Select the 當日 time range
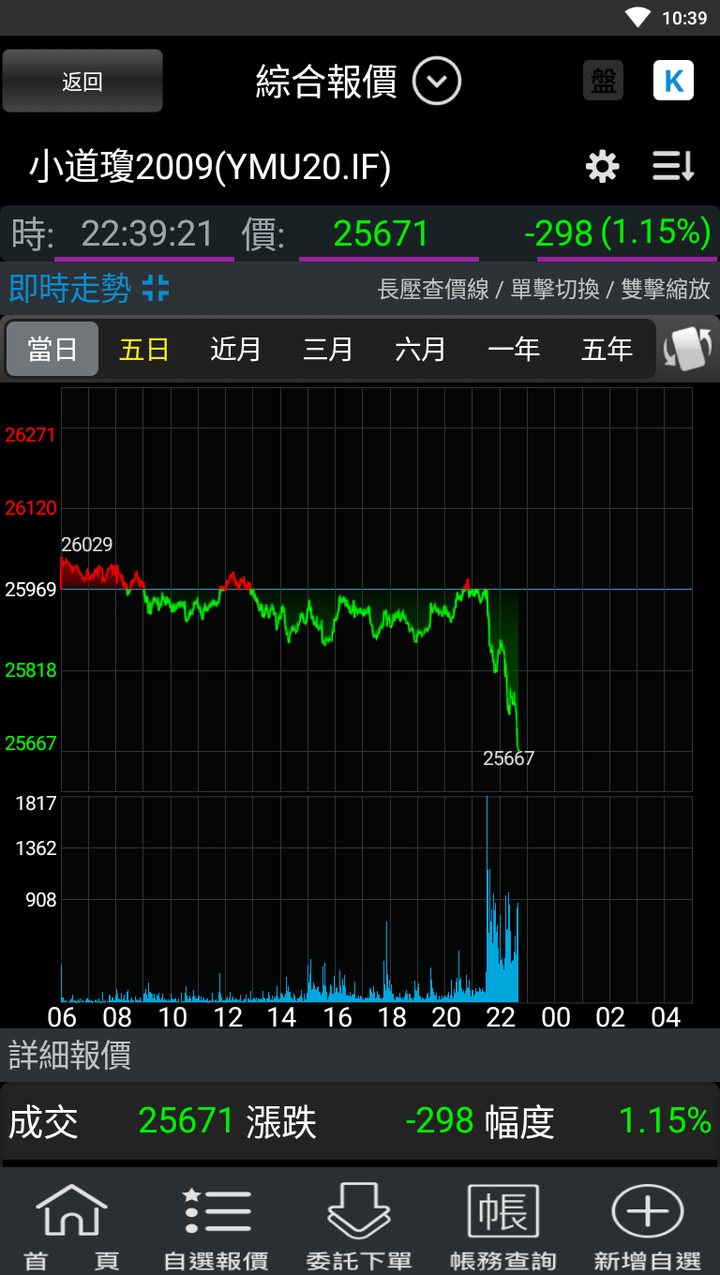The image size is (720, 1275). coord(53,349)
